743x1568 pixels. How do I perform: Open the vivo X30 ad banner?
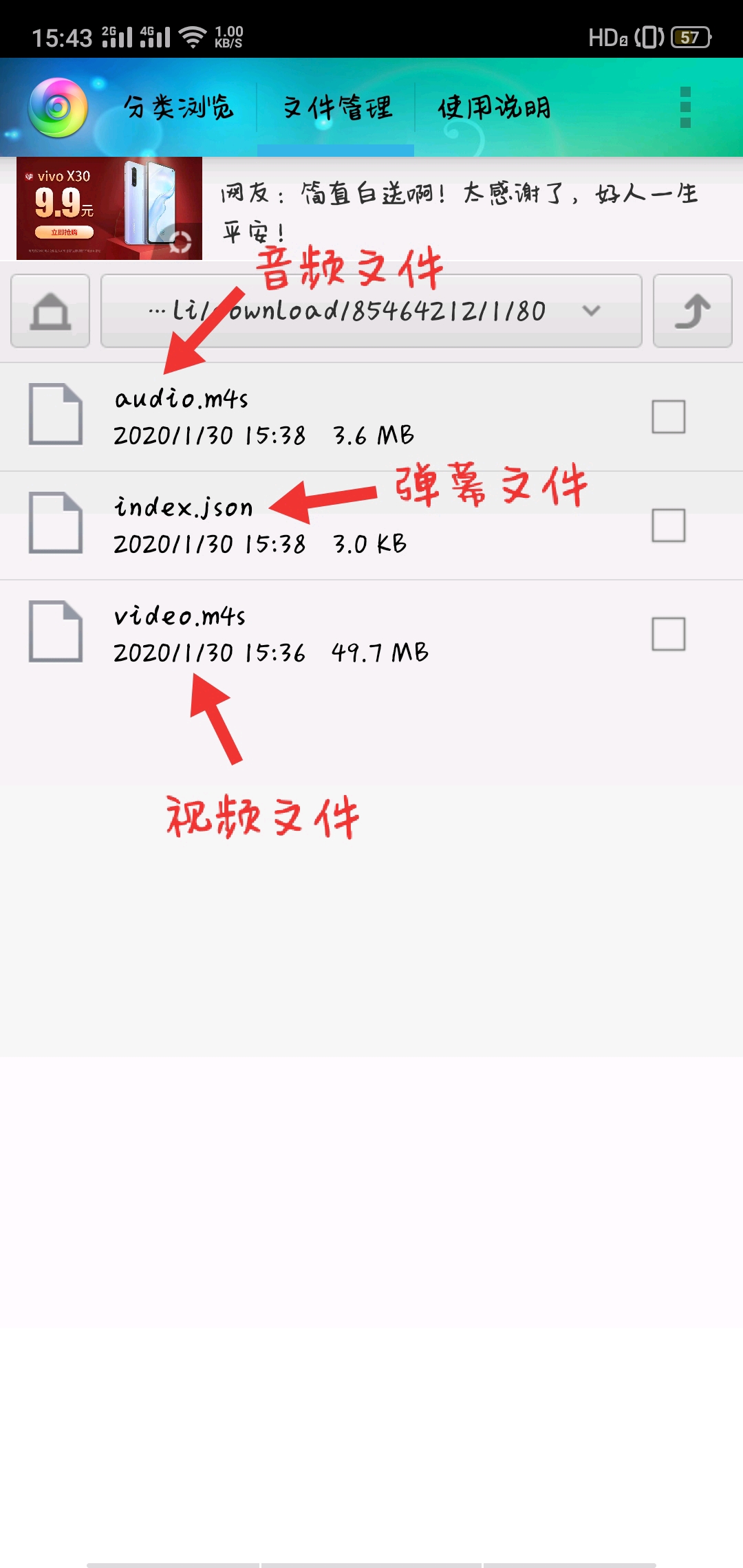click(x=109, y=208)
